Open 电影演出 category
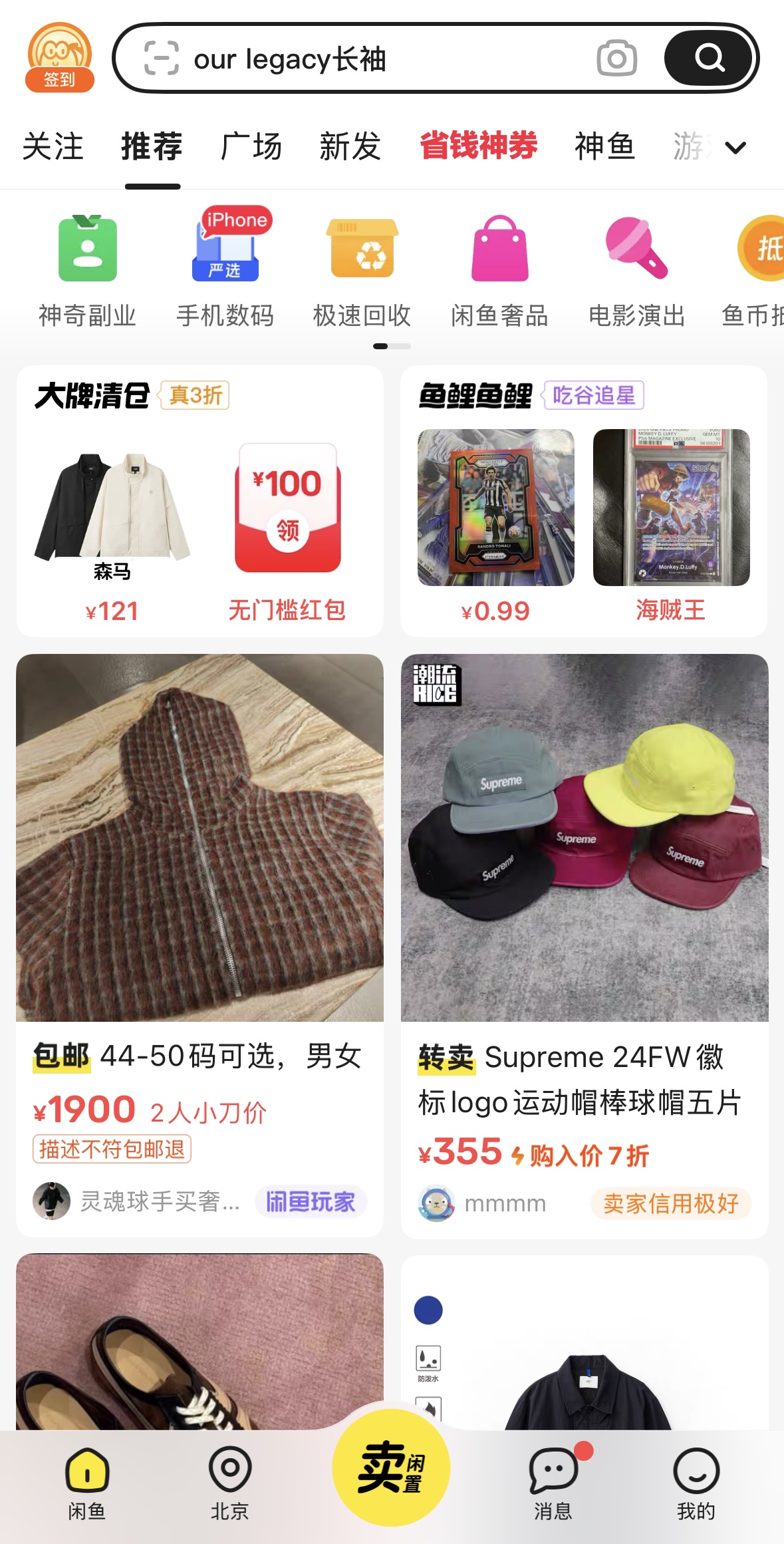 click(636, 269)
